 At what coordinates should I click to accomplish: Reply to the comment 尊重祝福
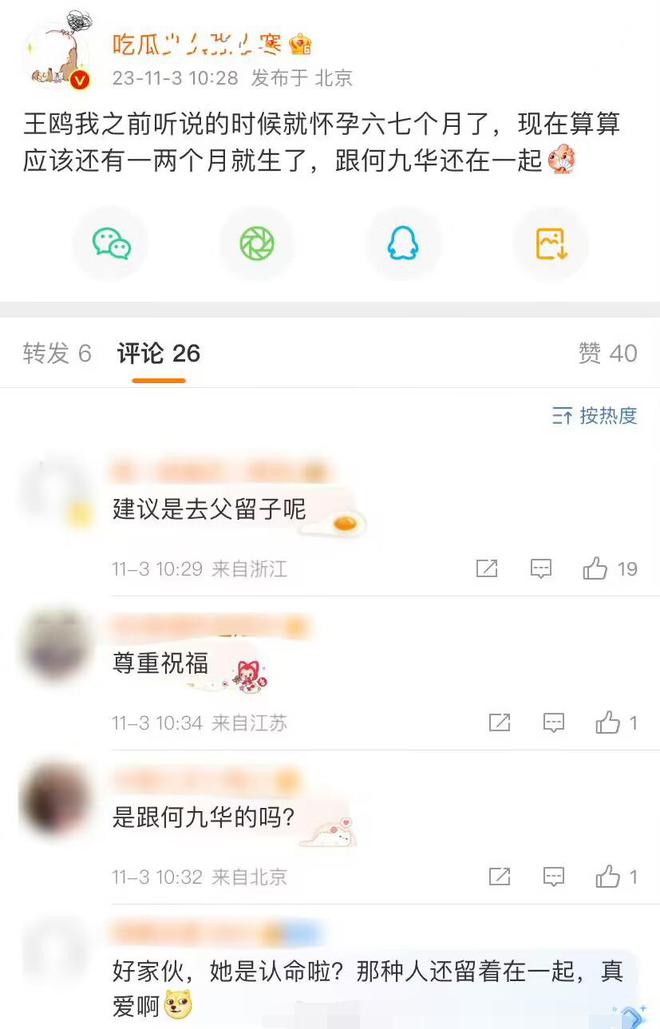[553, 723]
